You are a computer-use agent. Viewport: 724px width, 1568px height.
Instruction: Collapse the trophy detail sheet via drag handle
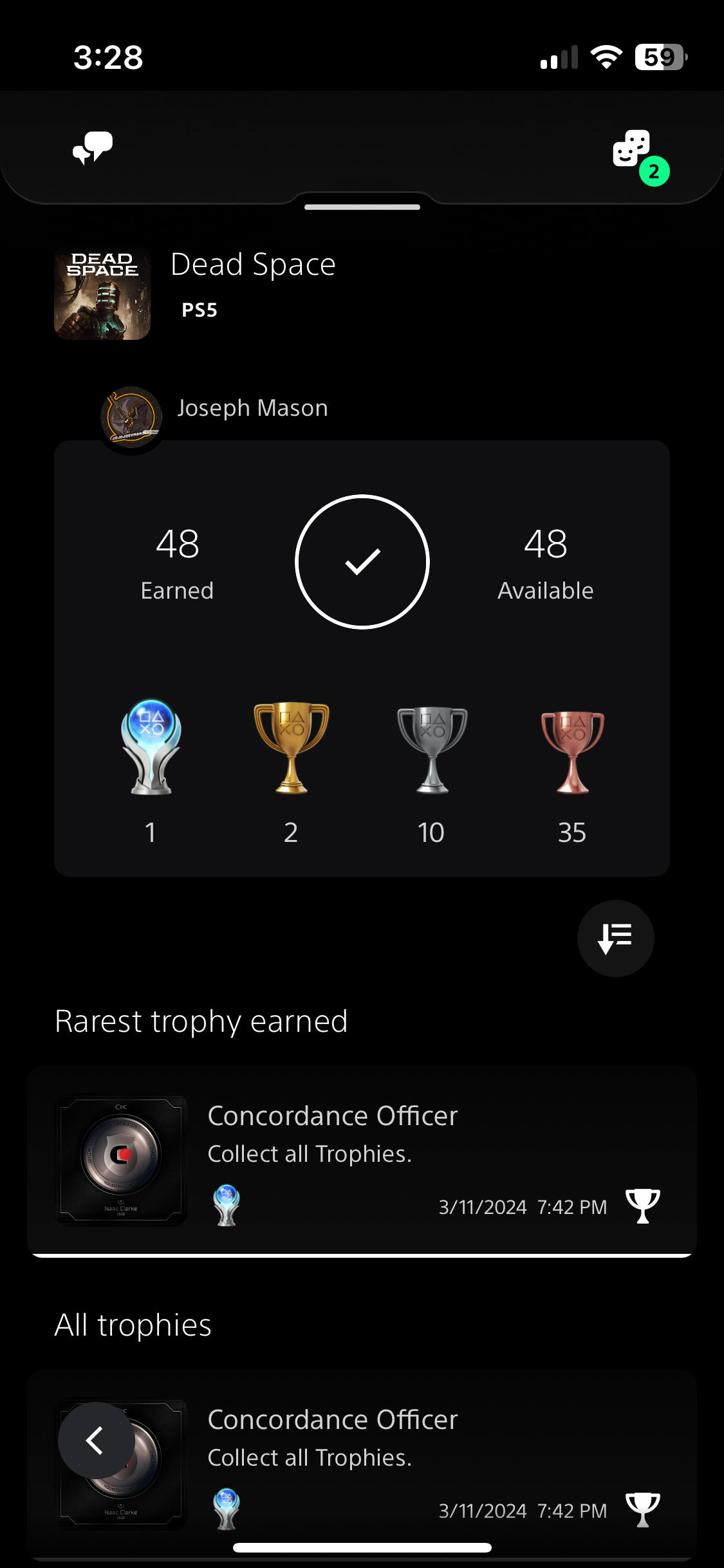(x=362, y=207)
